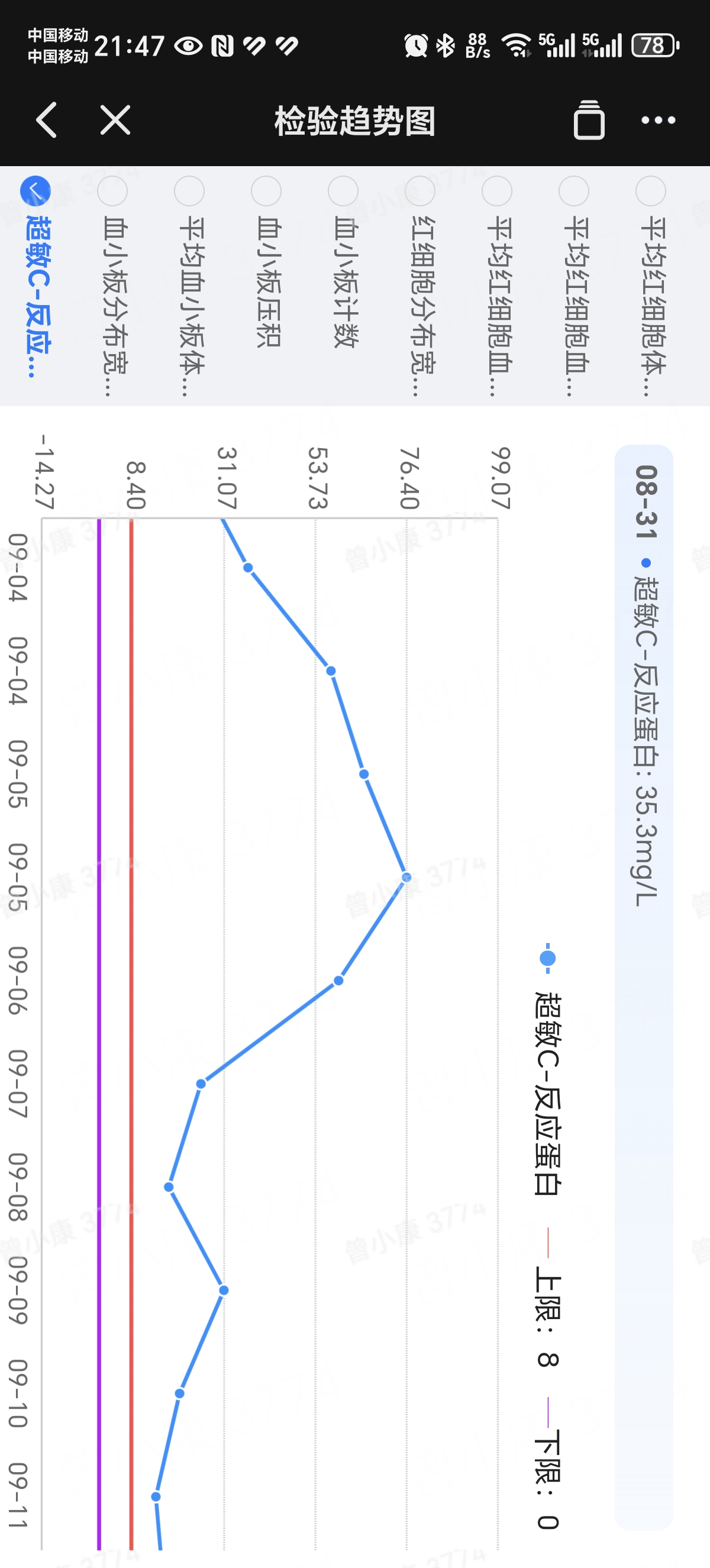Tap the peak data point near 76.40
The height and width of the screenshot is (1568, 710).
406,877
